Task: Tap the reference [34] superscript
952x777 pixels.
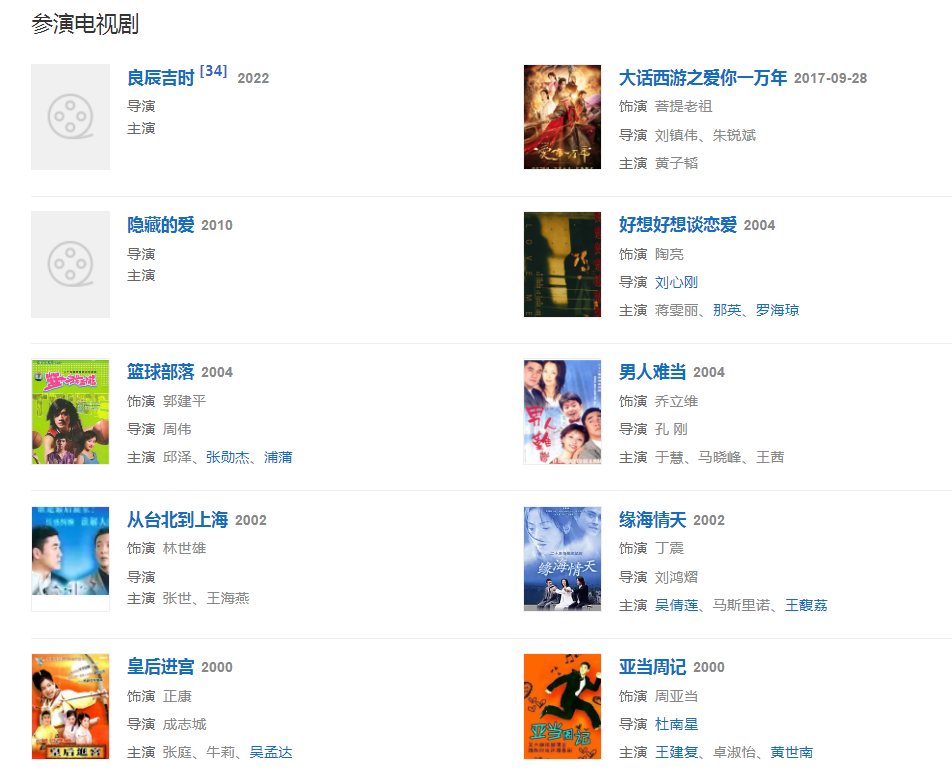Action: pos(213,71)
